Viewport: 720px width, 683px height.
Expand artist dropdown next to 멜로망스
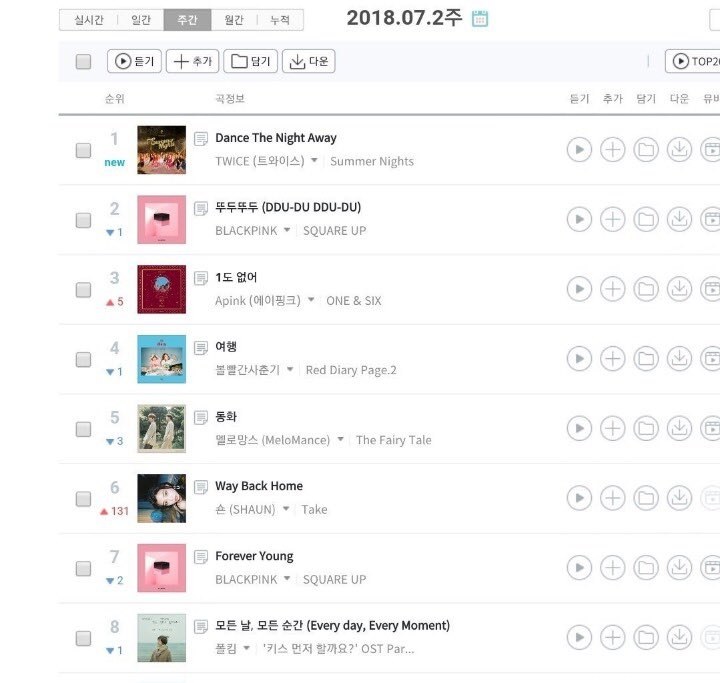click(x=340, y=440)
